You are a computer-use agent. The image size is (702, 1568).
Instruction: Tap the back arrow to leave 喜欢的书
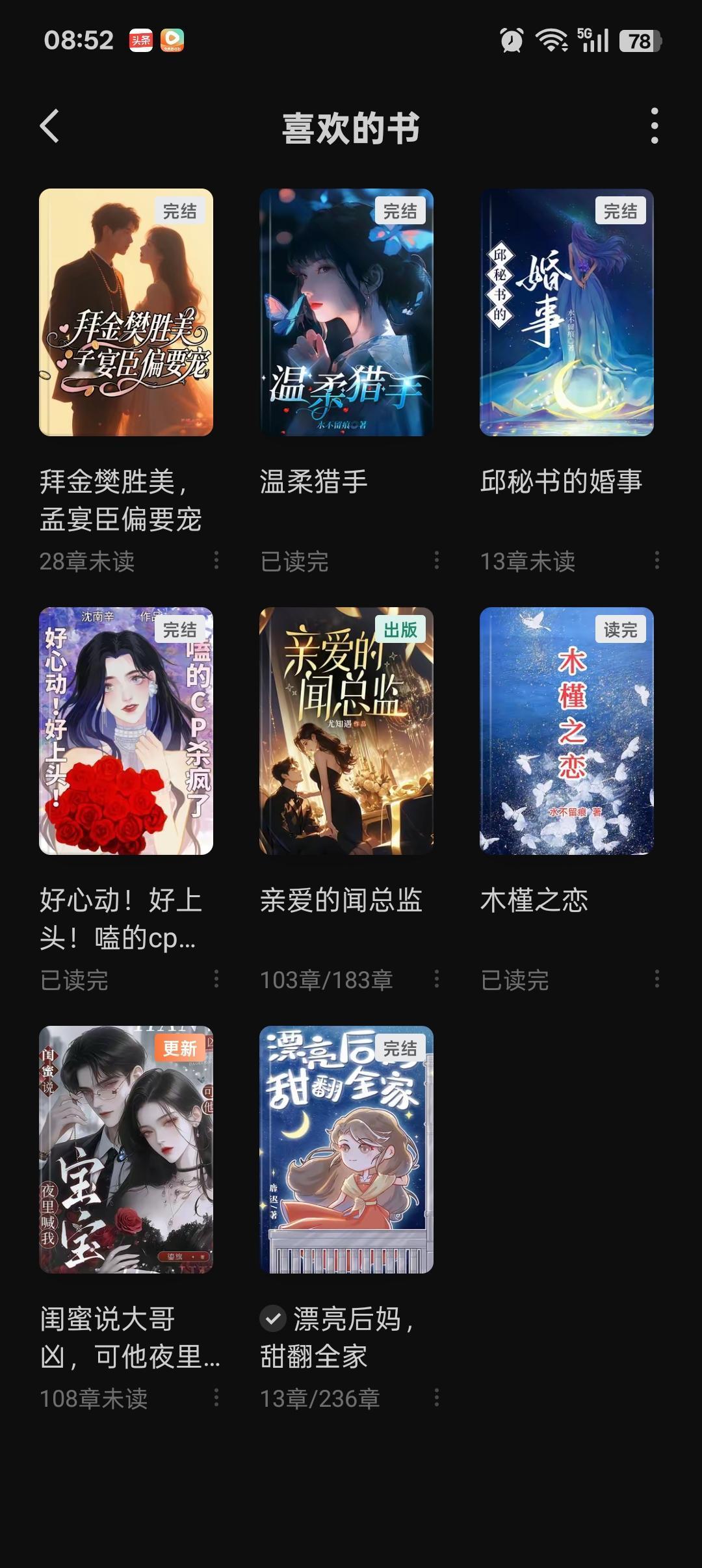point(47,127)
